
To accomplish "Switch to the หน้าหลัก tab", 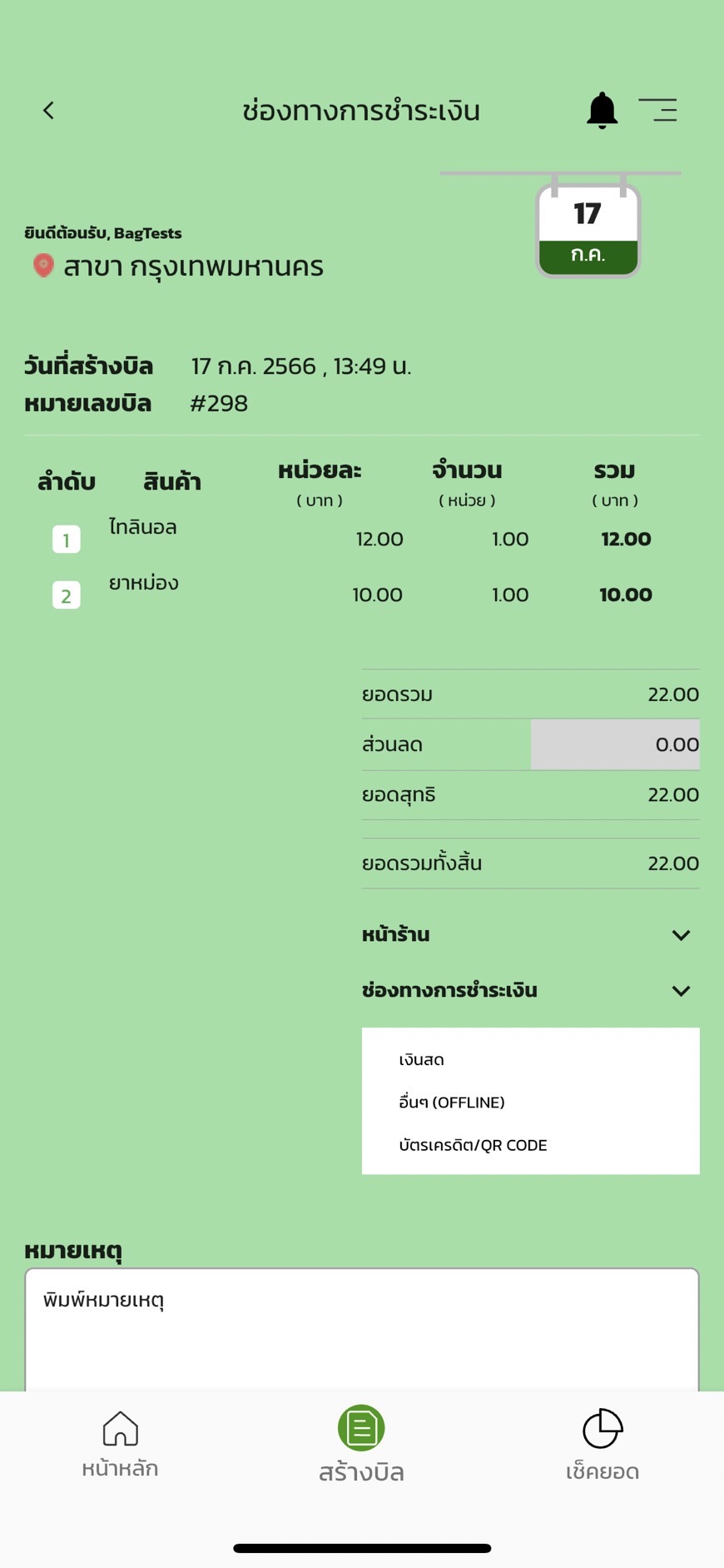I will (120, 1445).
